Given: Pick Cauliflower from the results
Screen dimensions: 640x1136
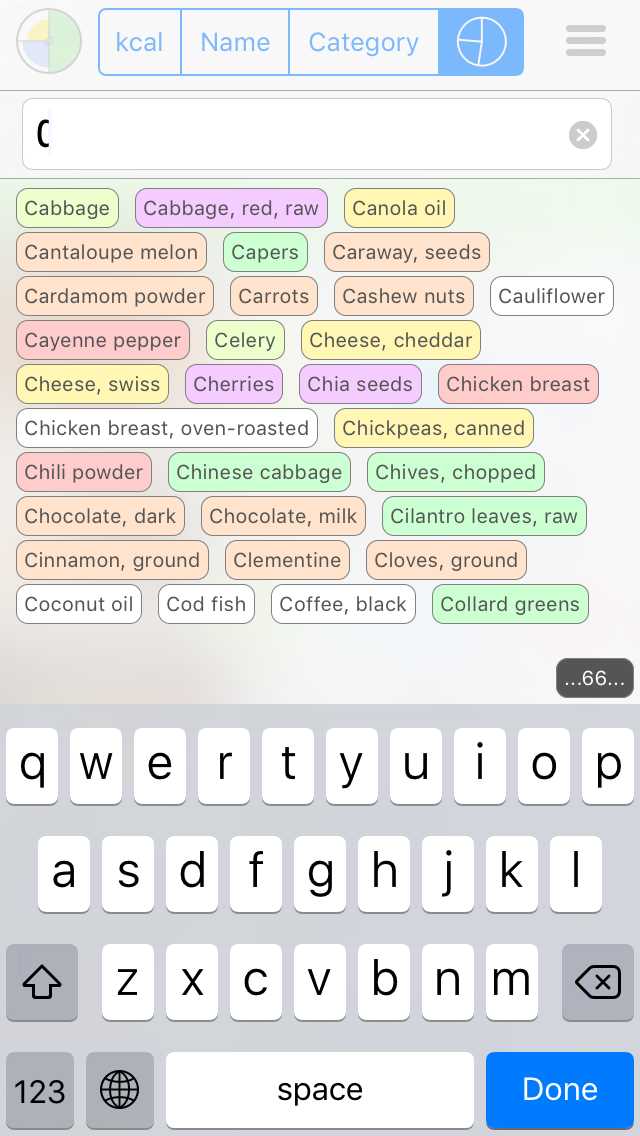Looking at the screenshot, I should (x=552, y=296).
